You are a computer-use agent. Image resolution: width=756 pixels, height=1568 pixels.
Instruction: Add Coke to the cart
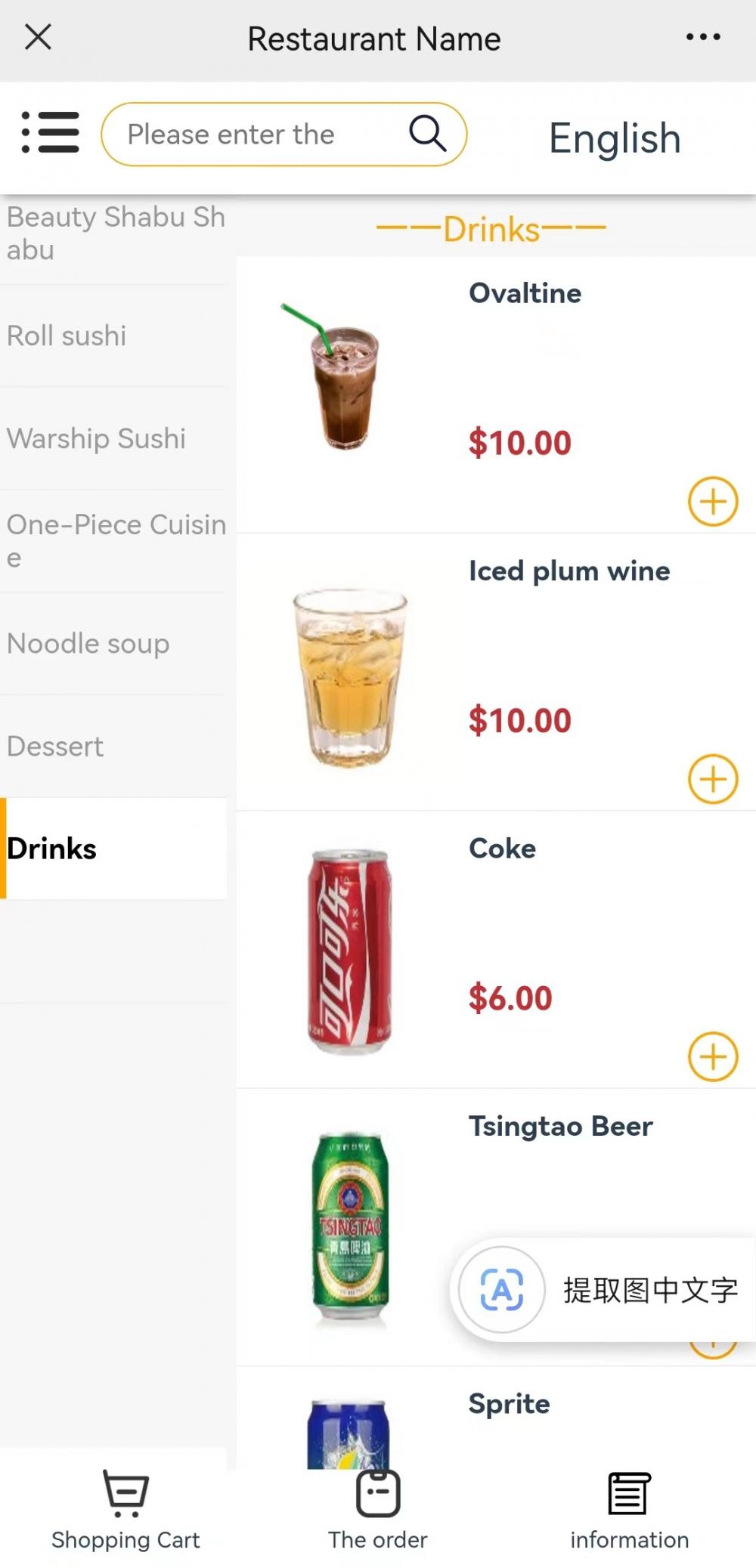click(712, 1056)
